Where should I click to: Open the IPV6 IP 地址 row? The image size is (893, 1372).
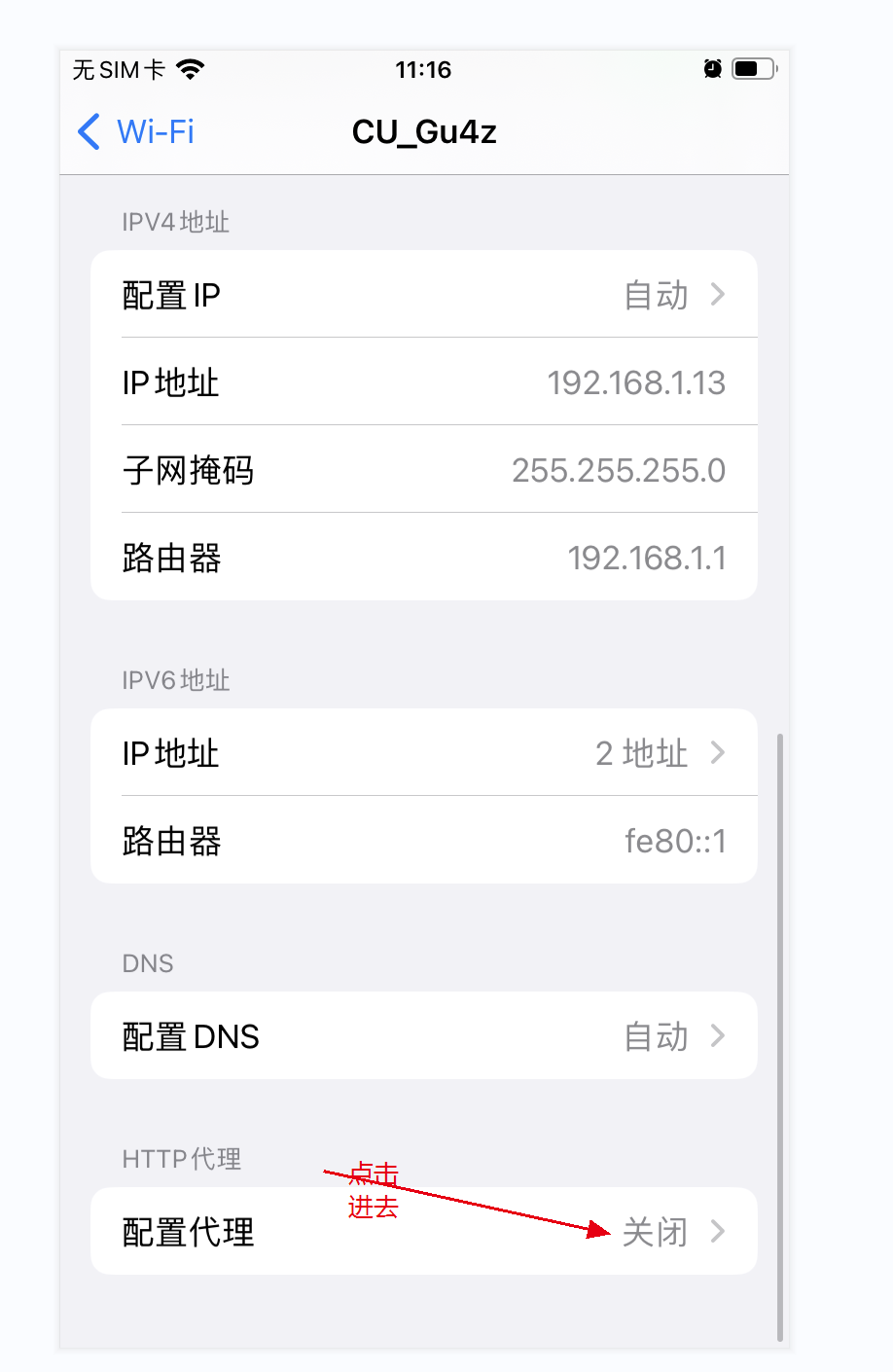coord(423,753)
